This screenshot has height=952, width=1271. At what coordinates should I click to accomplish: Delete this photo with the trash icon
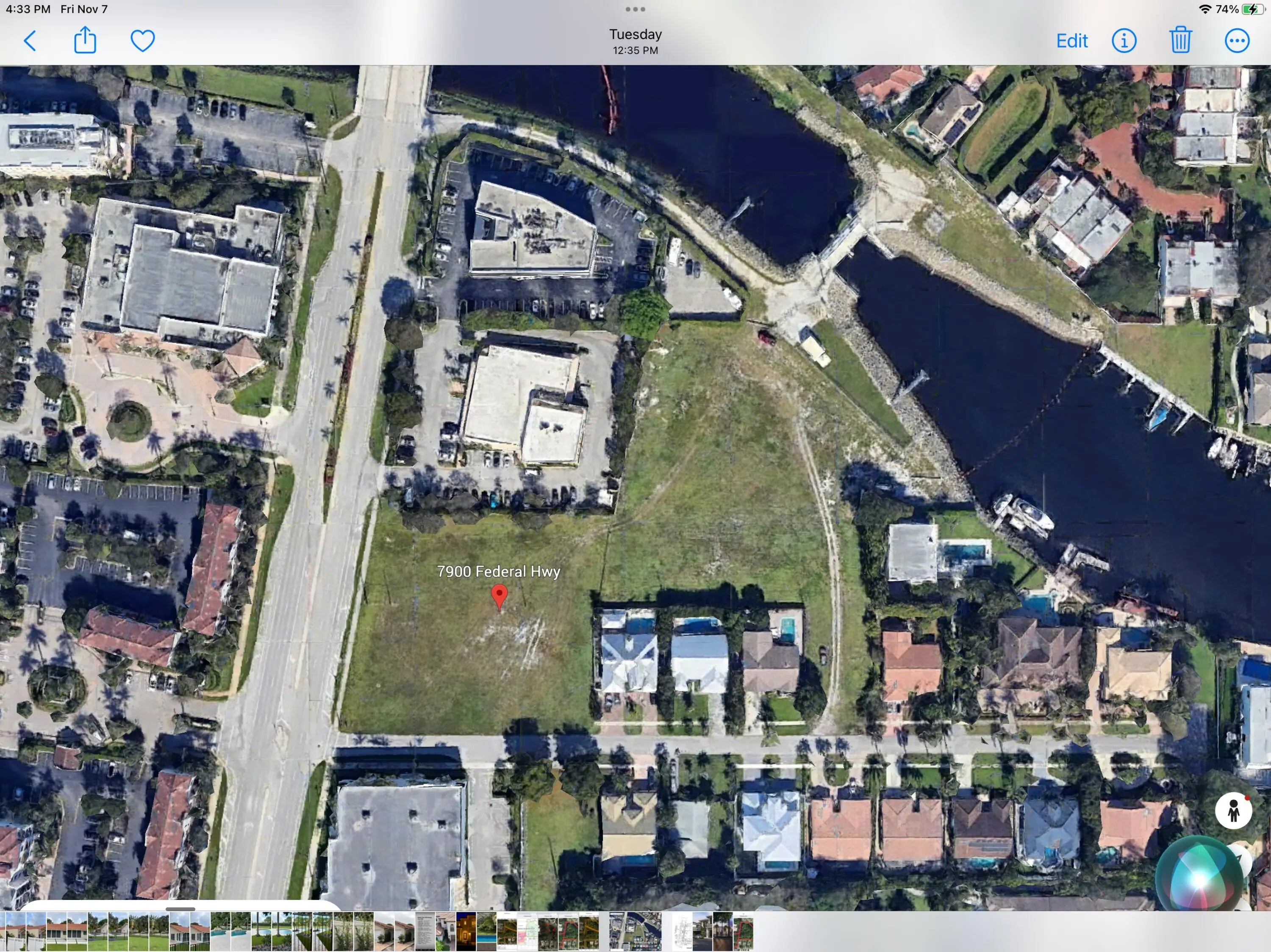[1180, 41]
